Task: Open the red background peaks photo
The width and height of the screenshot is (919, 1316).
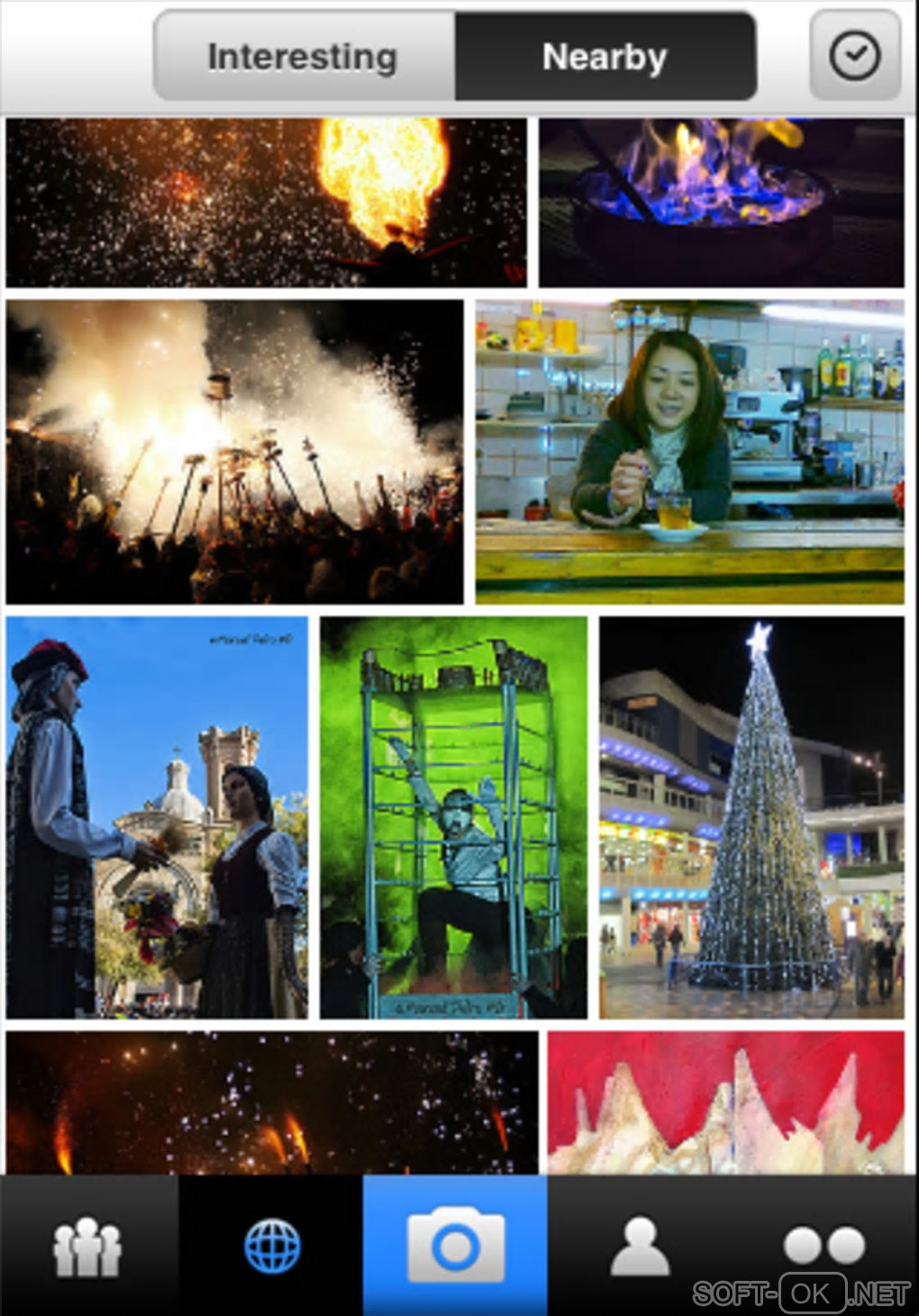Action: 725,1102
